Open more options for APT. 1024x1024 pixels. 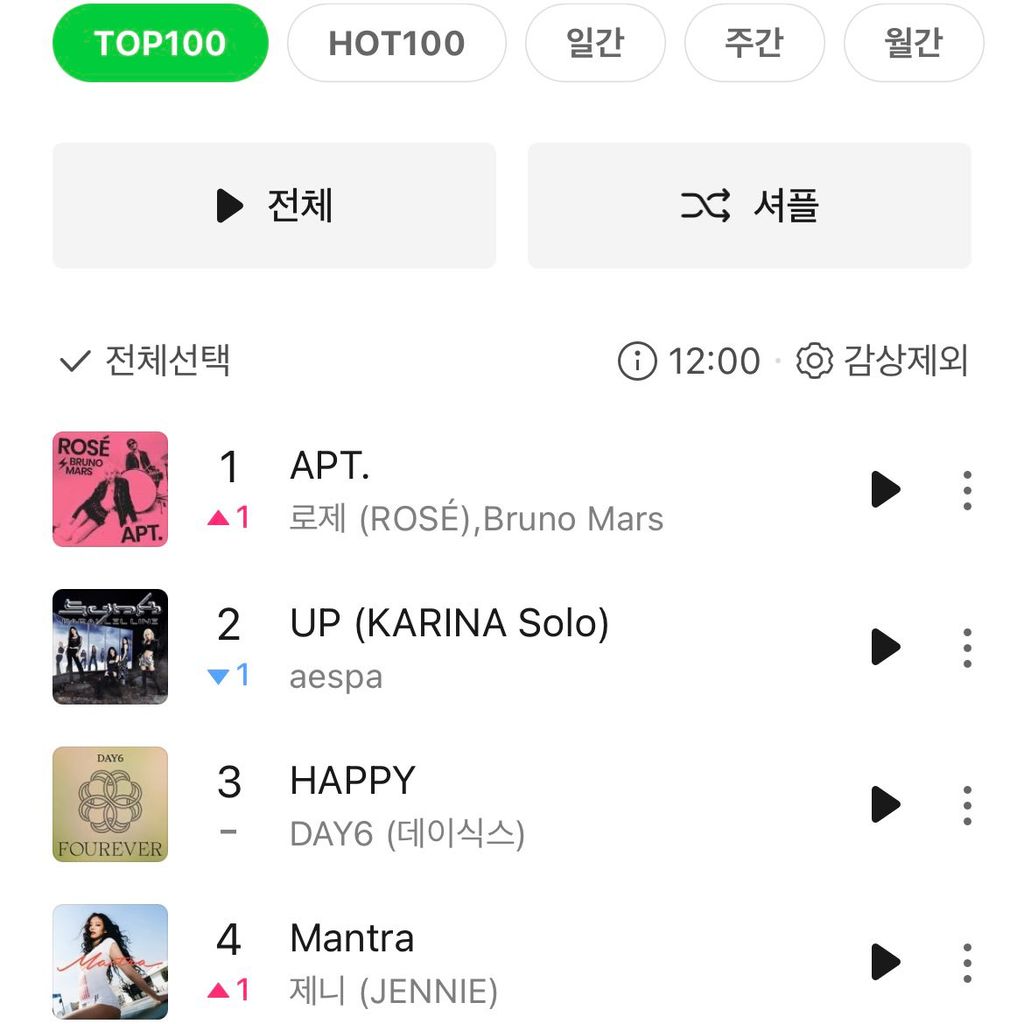pyautogui.click(x=966, y=490)
